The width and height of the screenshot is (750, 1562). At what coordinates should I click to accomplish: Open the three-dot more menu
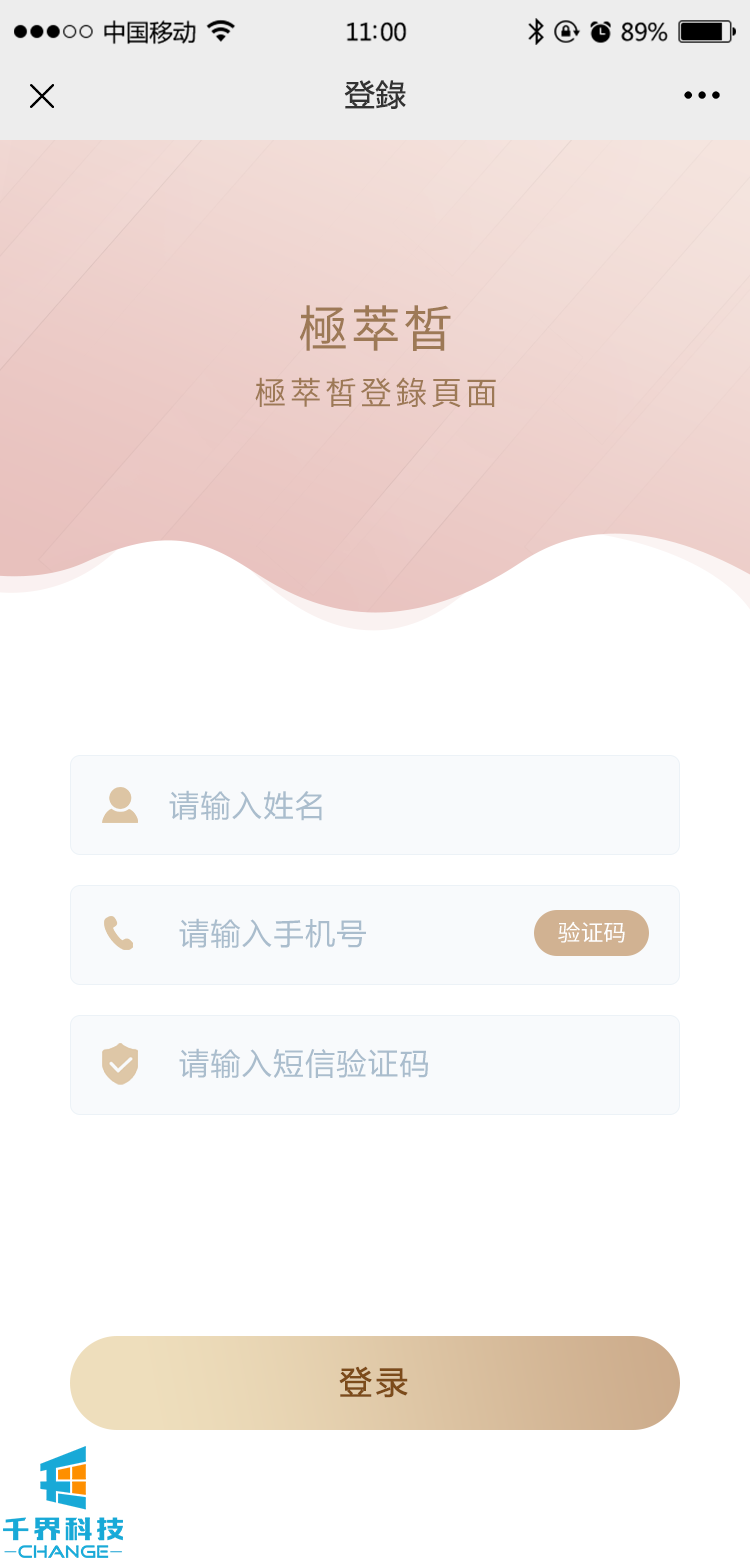pyautogui.click(x=701, y=96)
